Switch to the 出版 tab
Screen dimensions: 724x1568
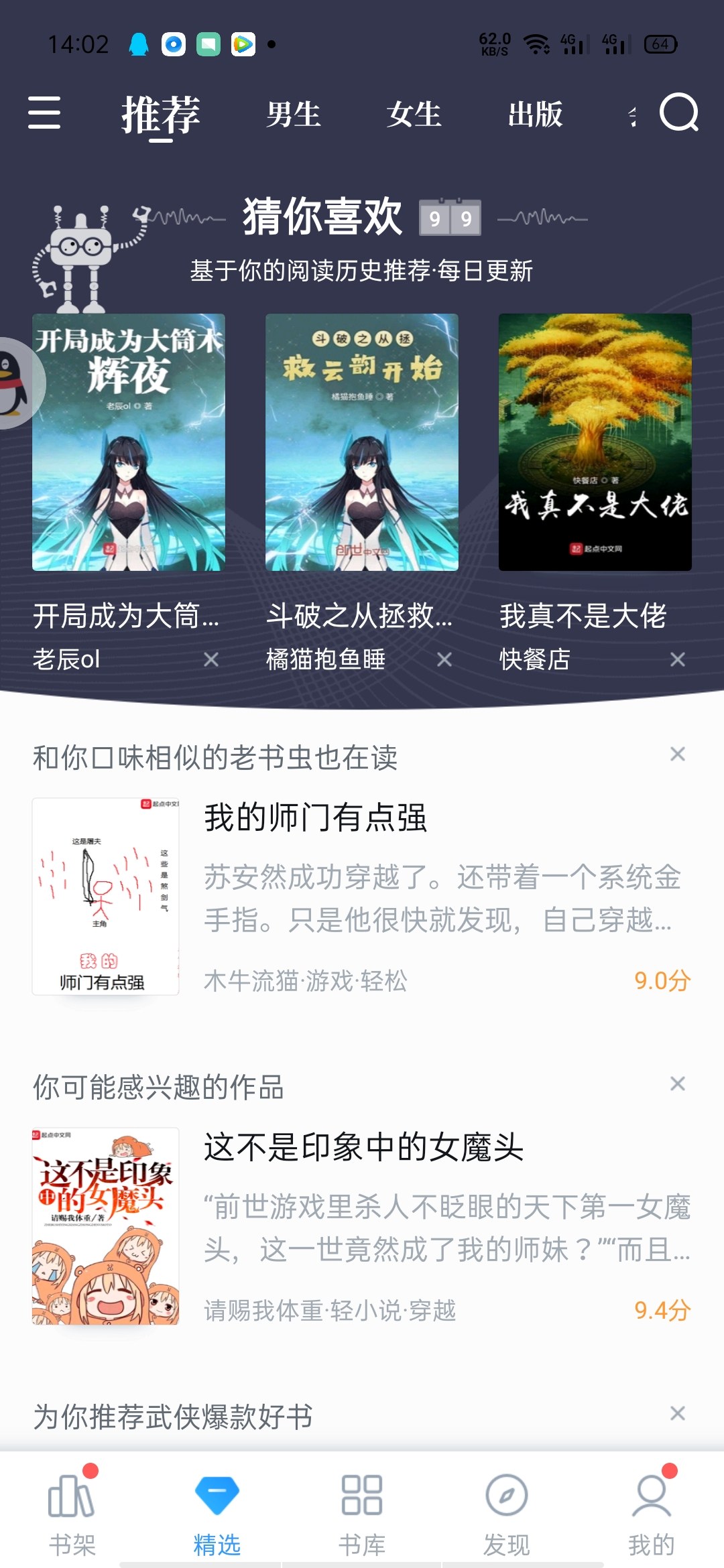pyautogui.click(x=534, y=114)
